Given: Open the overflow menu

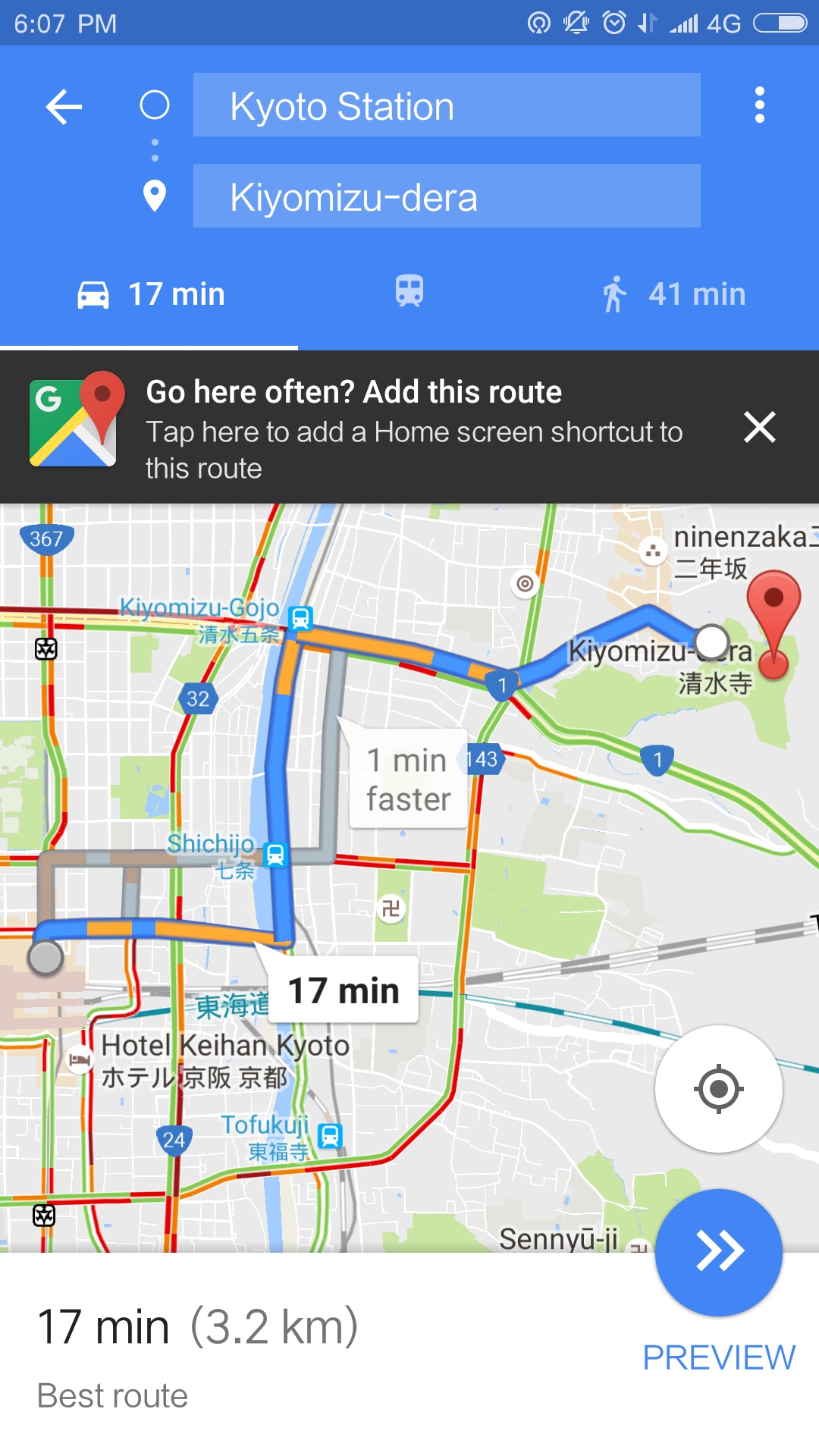Looking at the screenshot, I should [759, 105].
